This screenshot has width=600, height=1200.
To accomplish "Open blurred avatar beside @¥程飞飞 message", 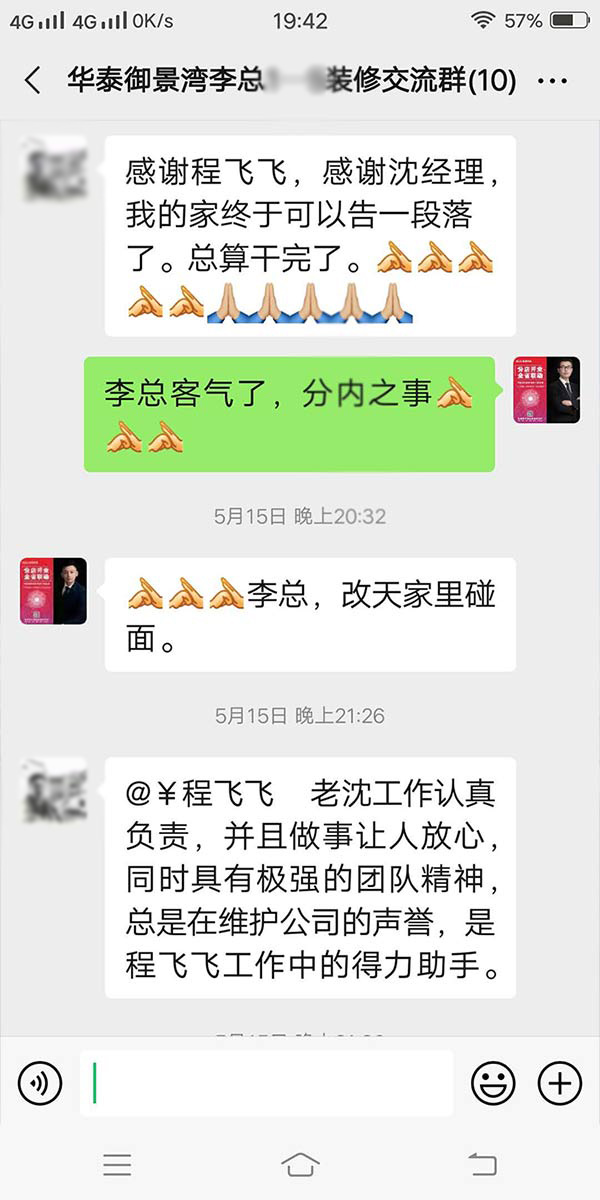I will (53, 791).
